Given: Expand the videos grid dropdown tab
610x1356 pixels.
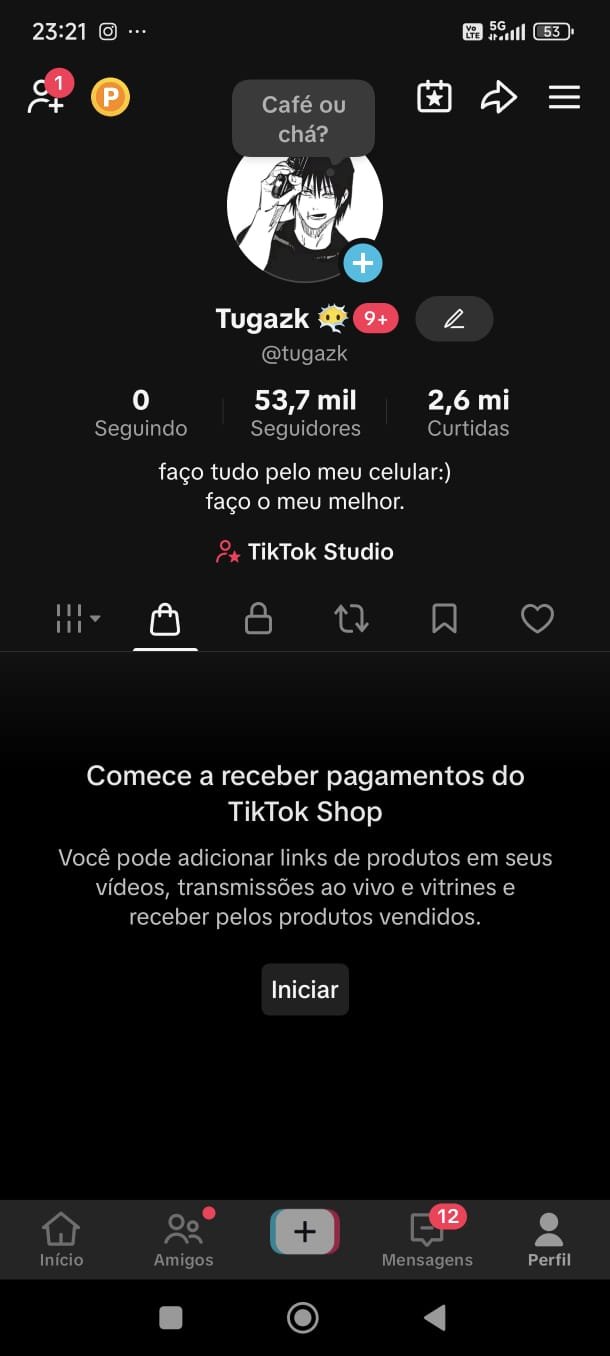Looking at the screenshot, I should pyautogui.click(x=78, y=619).
